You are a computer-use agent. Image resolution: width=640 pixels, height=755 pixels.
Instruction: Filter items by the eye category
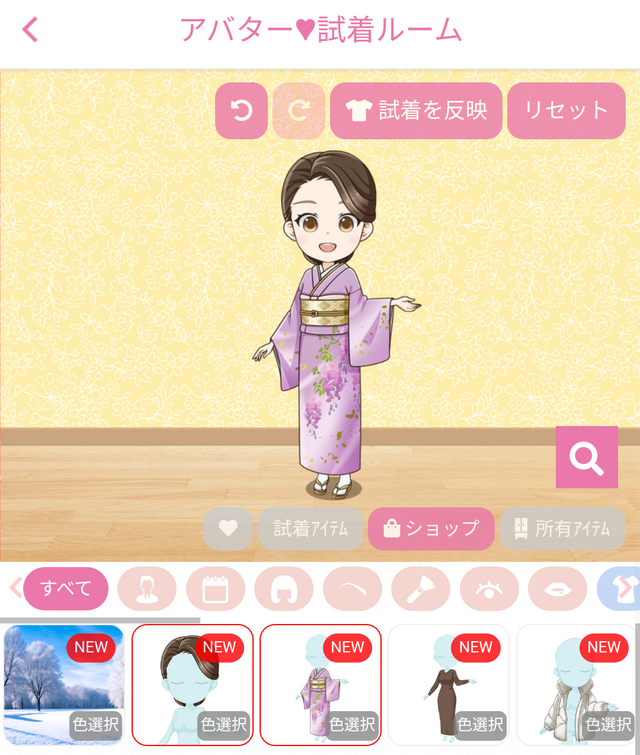point(489,589)
